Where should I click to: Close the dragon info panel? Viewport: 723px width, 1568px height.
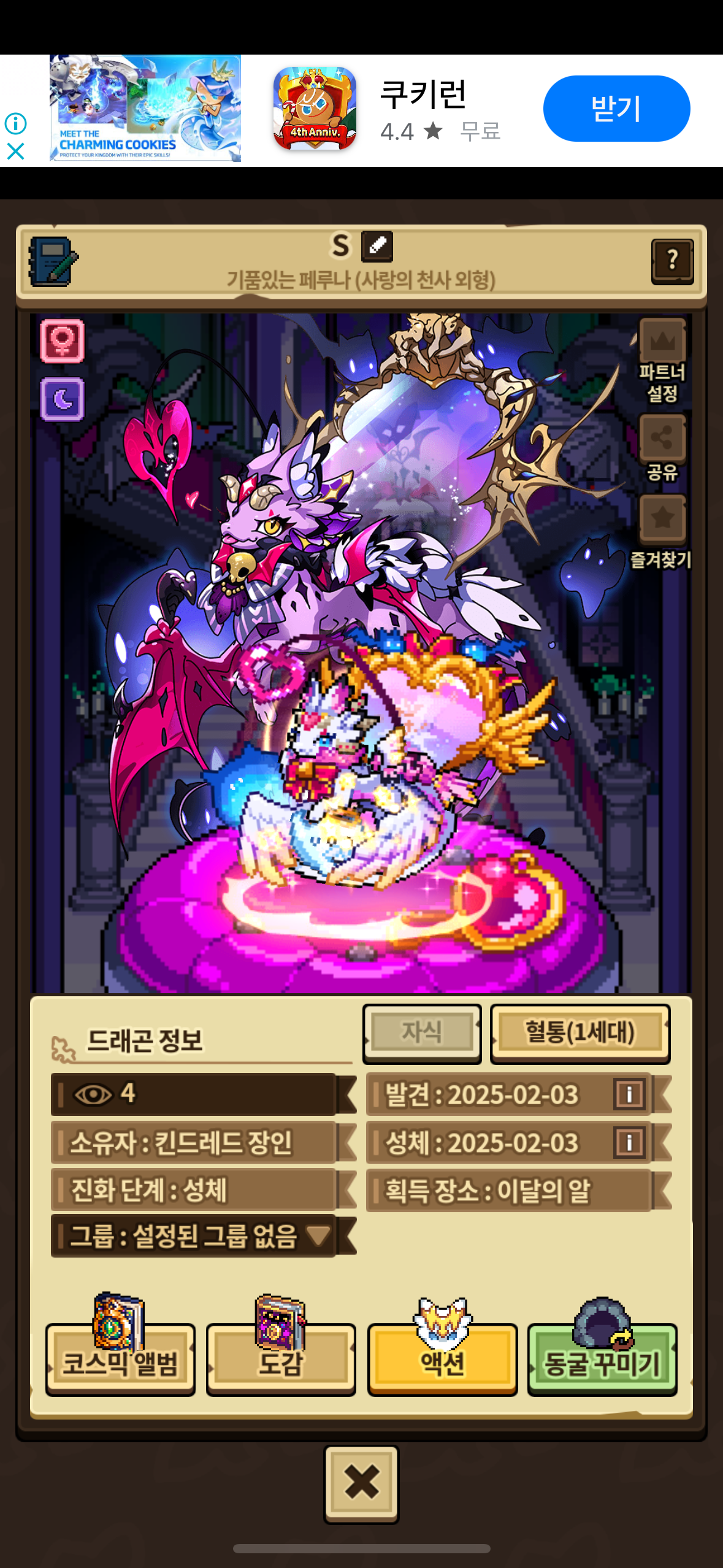point(361,1483)
